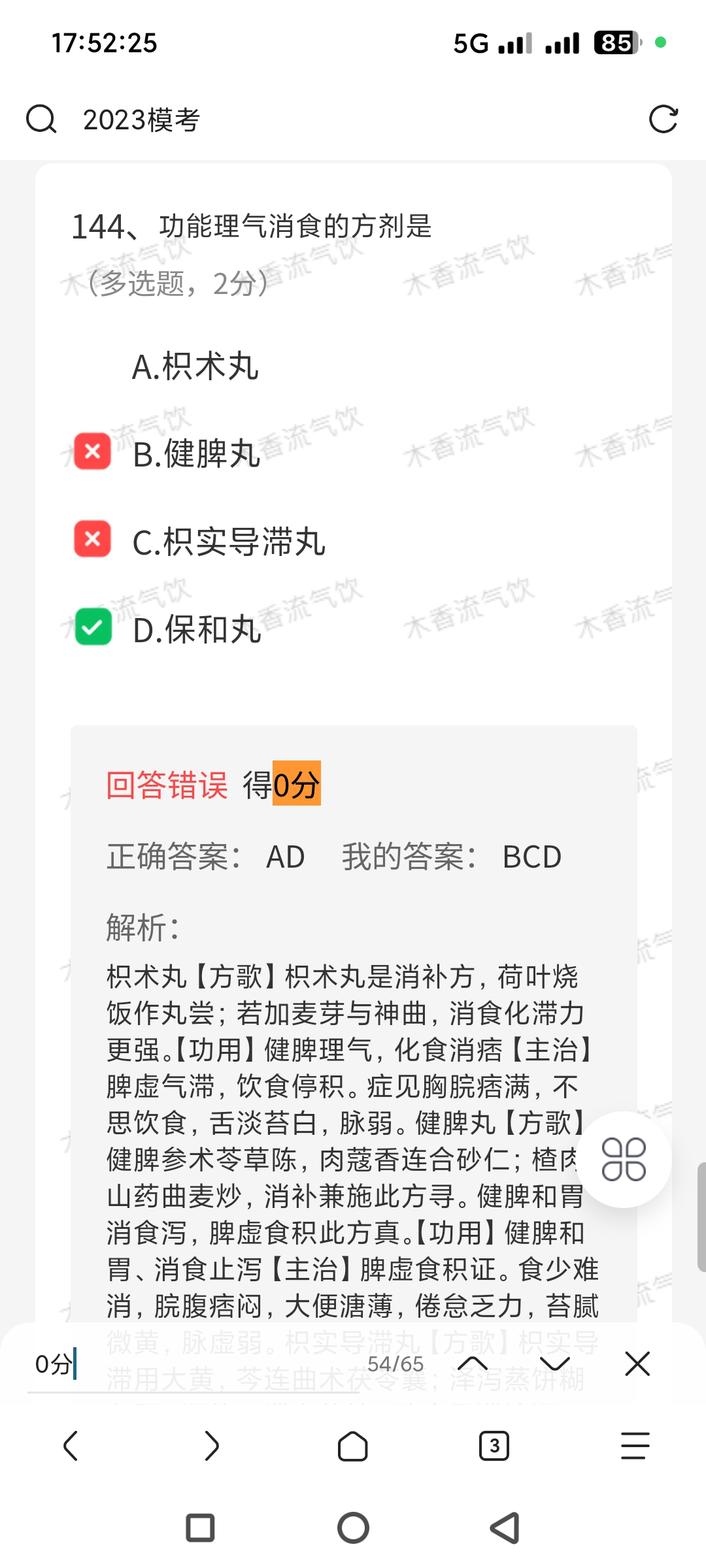Close the find-in-page bar

click(x=637, y=1364)
